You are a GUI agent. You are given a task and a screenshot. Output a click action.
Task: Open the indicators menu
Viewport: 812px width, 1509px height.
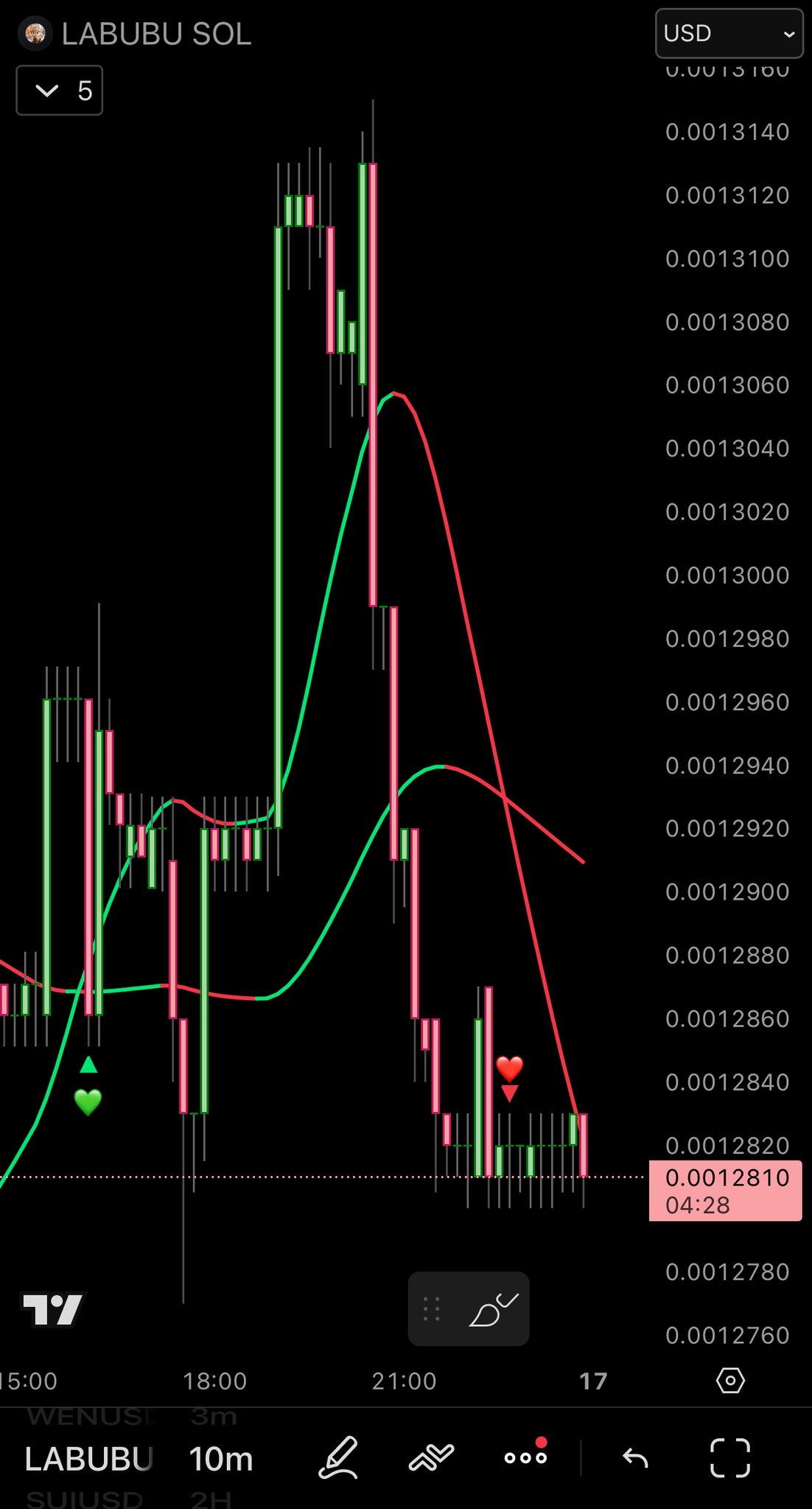coord(432,1457)
